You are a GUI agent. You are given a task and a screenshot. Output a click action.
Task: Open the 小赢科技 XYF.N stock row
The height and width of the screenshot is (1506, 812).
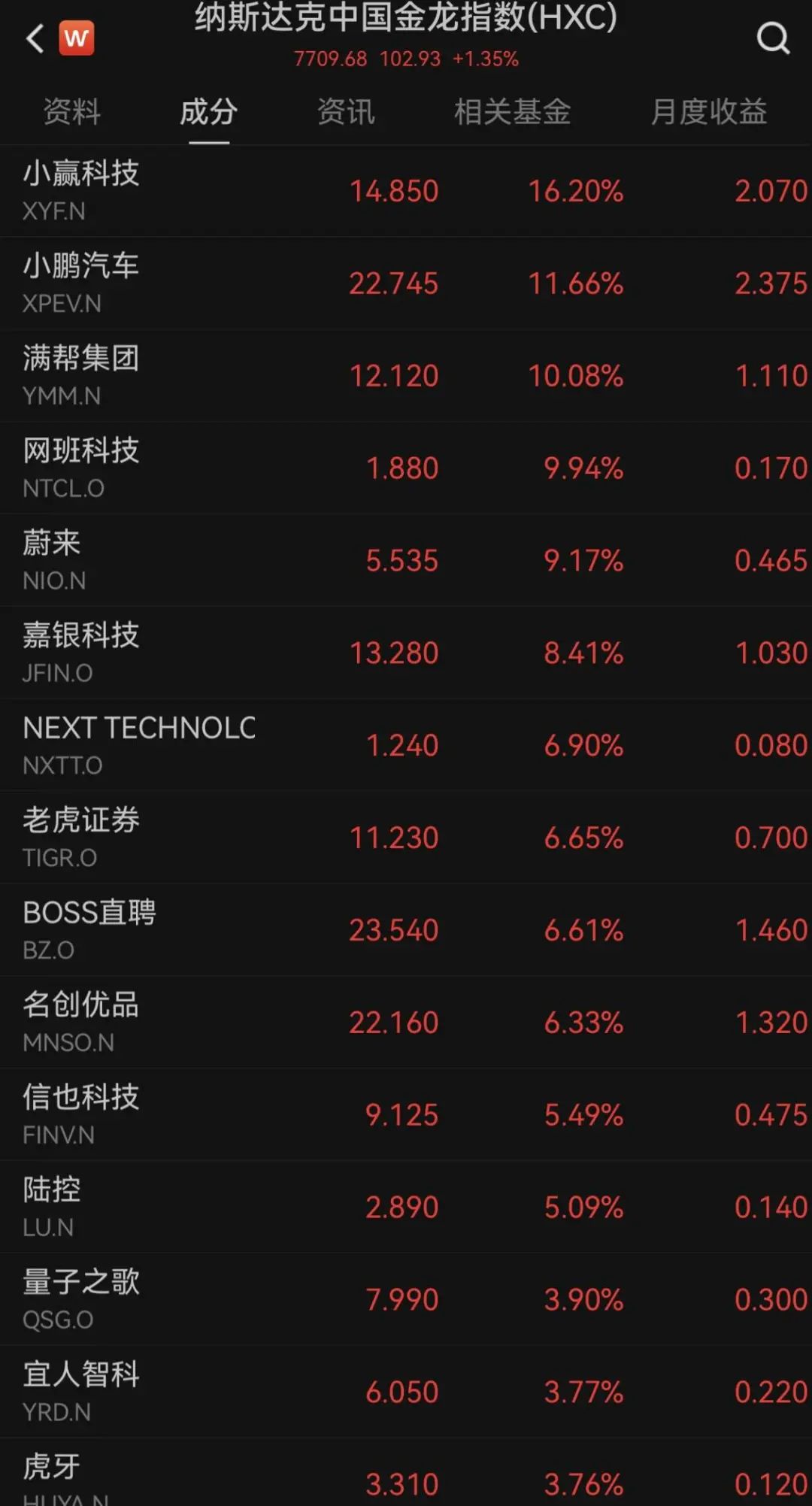point(406,191)
